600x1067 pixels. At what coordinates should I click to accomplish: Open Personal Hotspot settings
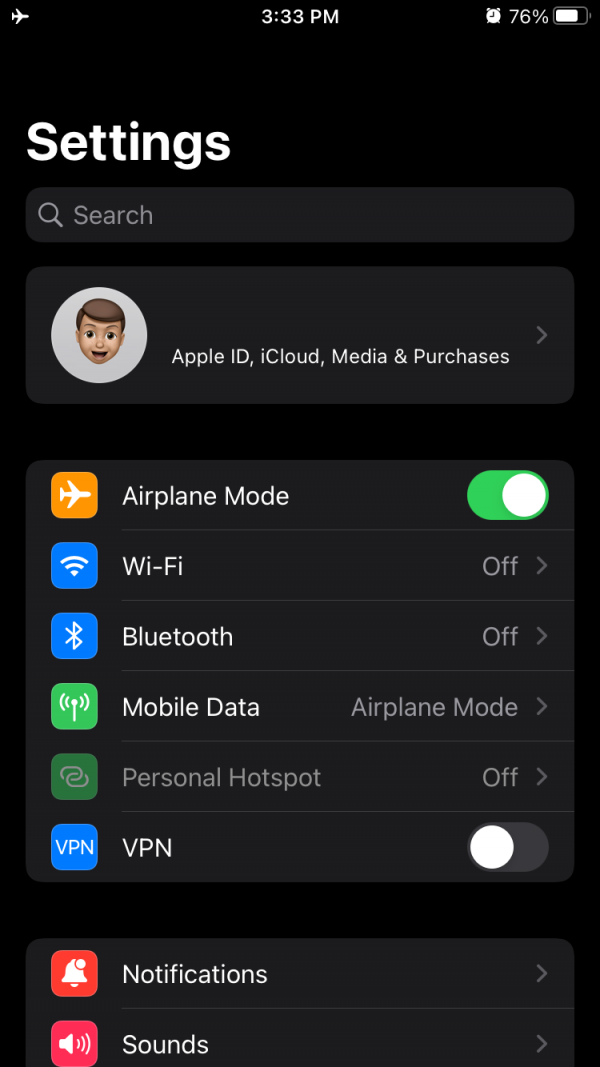(x=300, y=777)
